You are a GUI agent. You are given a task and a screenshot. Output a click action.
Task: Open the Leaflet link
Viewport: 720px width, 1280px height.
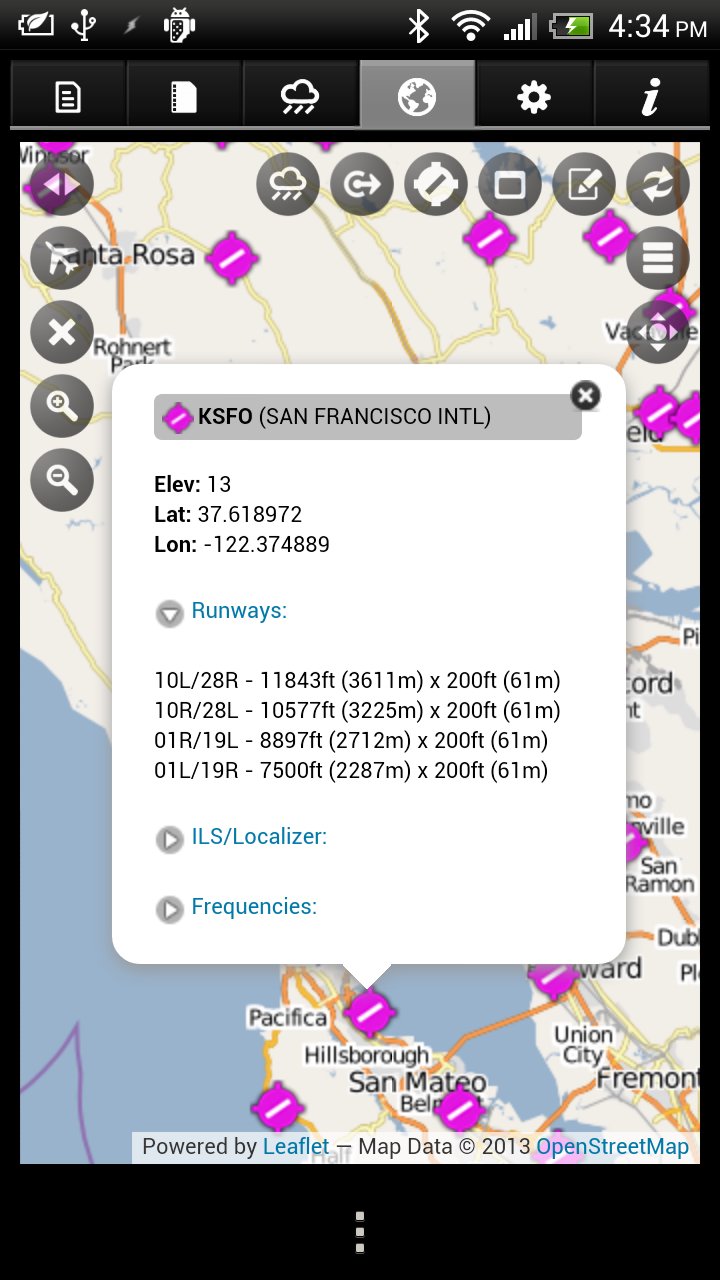click(x=296, y=1146)
